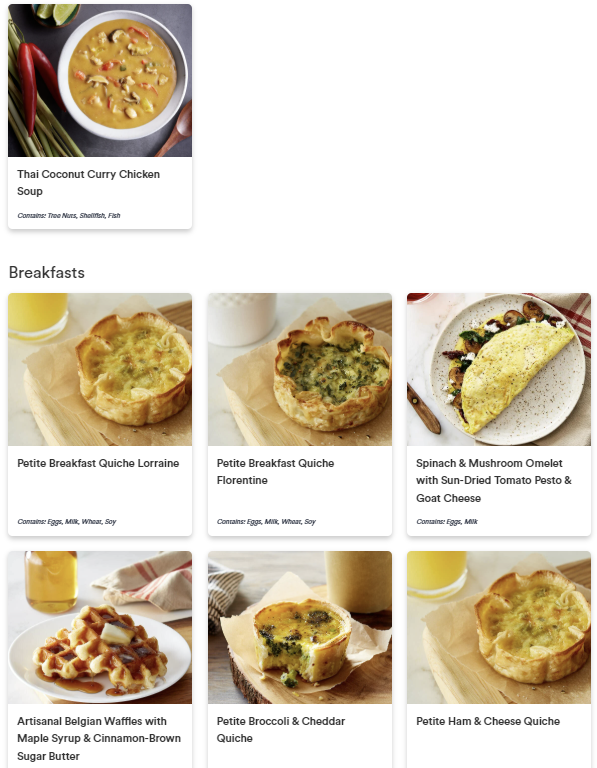The image size is (597, 768).
Task: View Petite Breakfast Quiche Florentine
Action: tap(300, 414)
